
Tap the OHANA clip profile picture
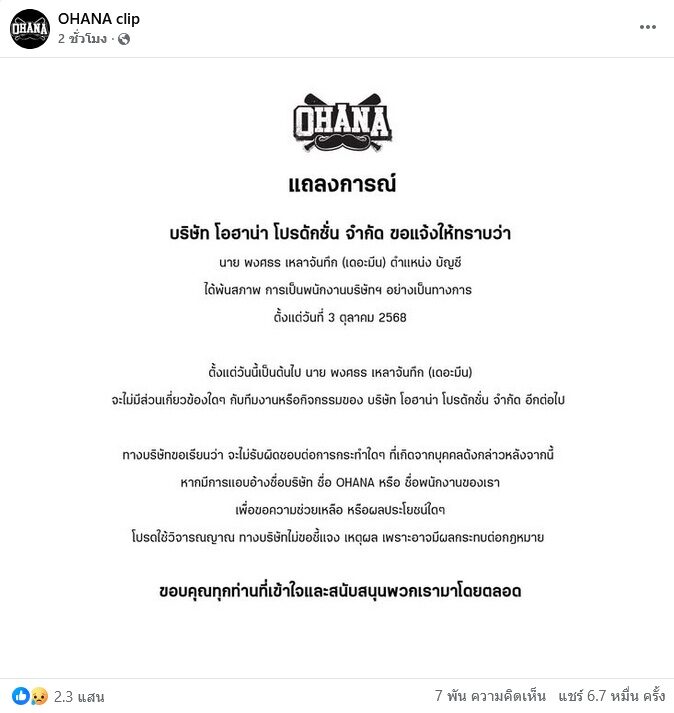coord(30,28)
